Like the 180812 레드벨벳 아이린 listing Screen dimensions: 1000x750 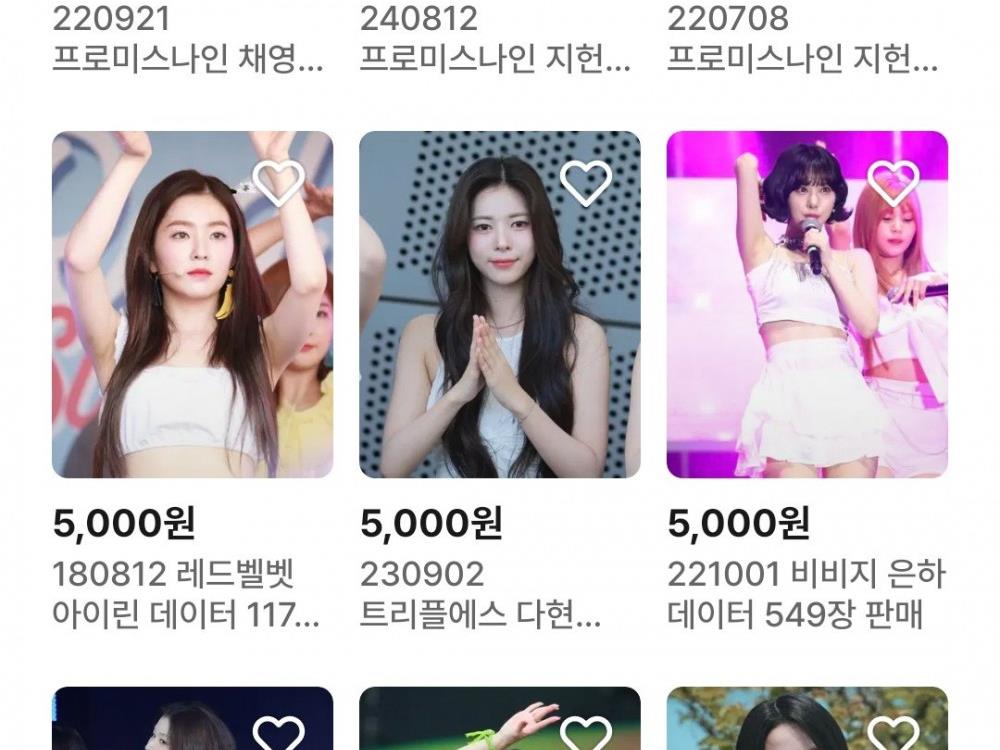pos(278,182)
